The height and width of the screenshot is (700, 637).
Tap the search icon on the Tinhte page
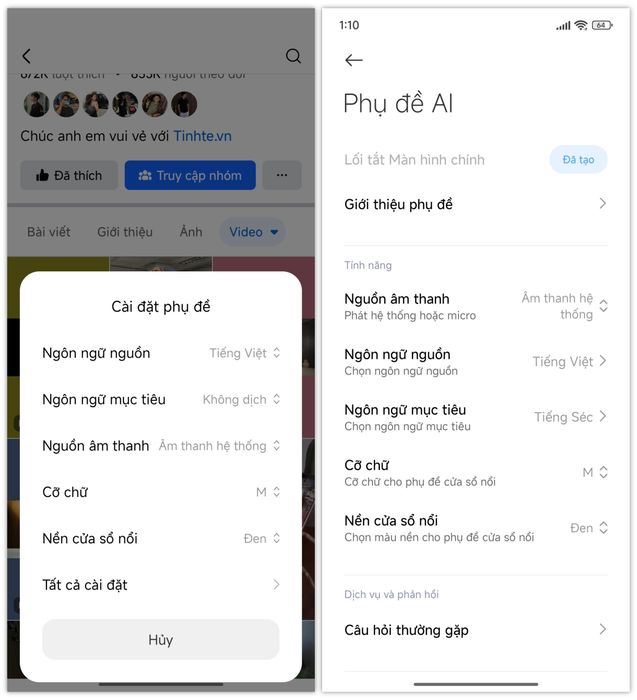[293, 56]
